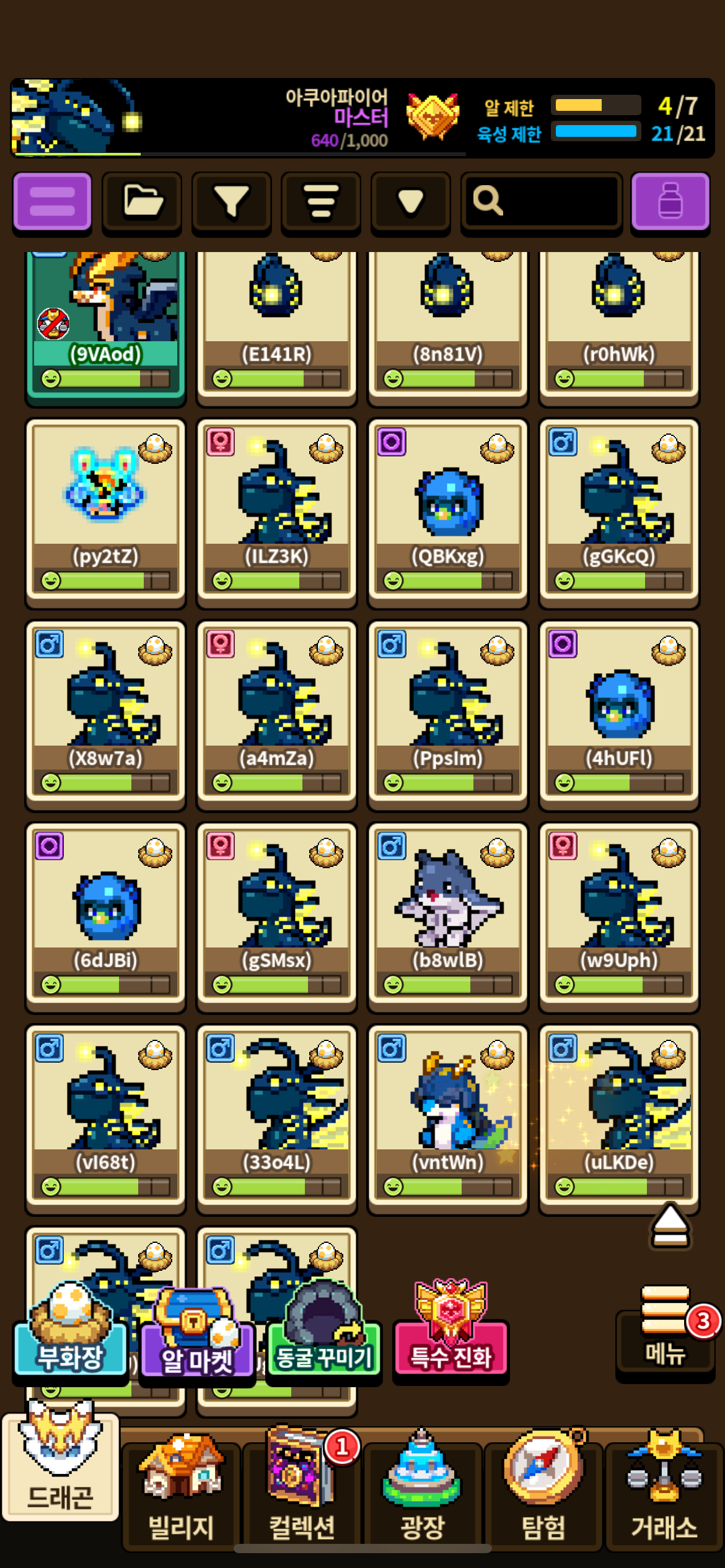Open the purple potion bottle button
This screenshot has height=1568, width=725.
(x=670, y=203)
